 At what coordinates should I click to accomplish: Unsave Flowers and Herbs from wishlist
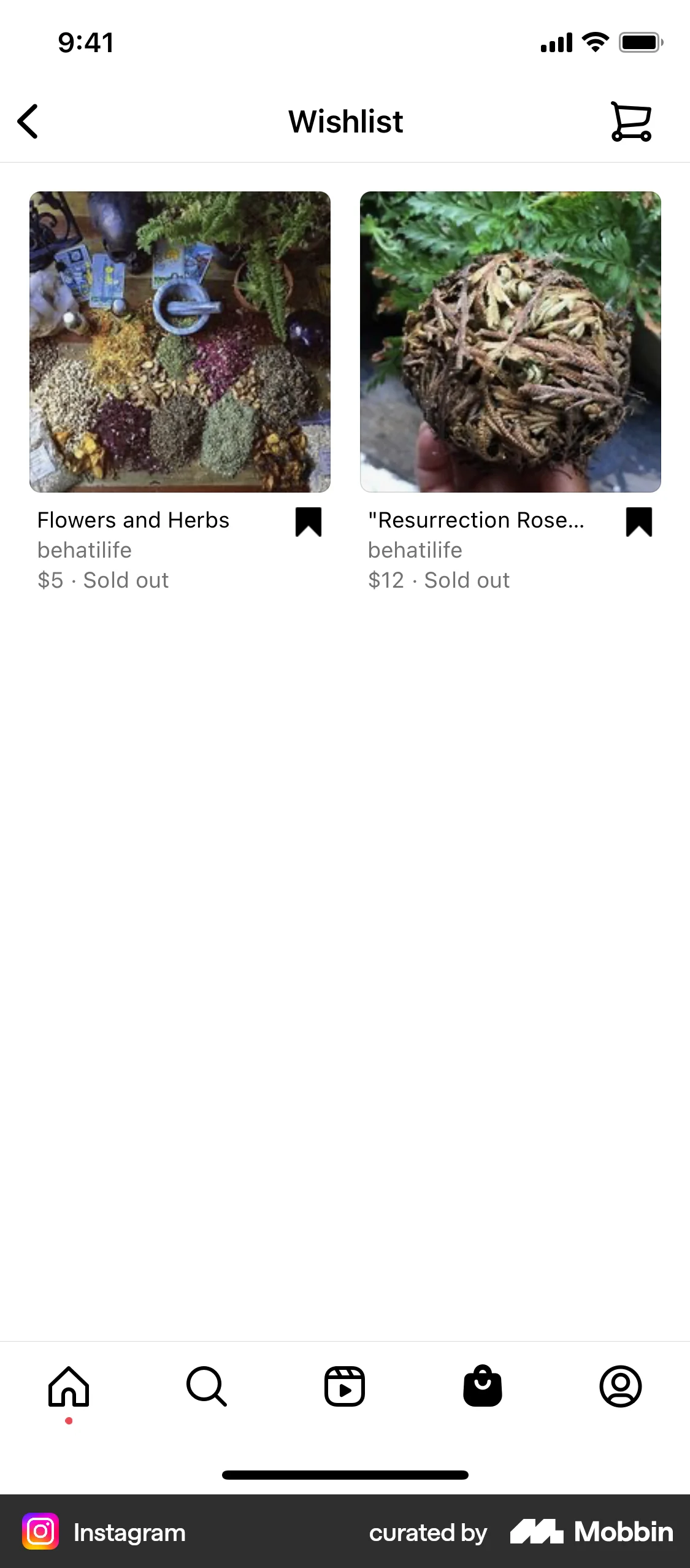[x=309, y=522]
